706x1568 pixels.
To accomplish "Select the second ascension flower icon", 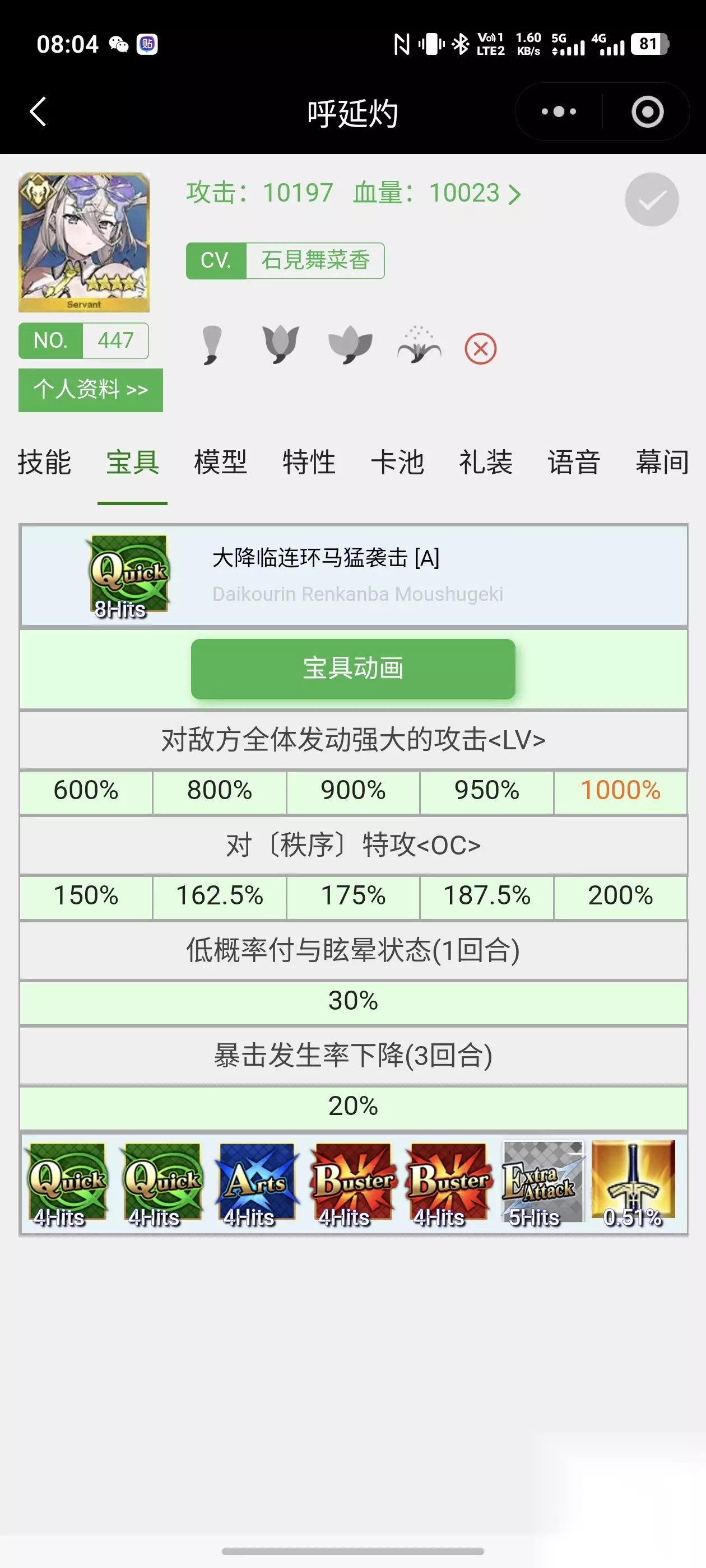I will 280,345.
